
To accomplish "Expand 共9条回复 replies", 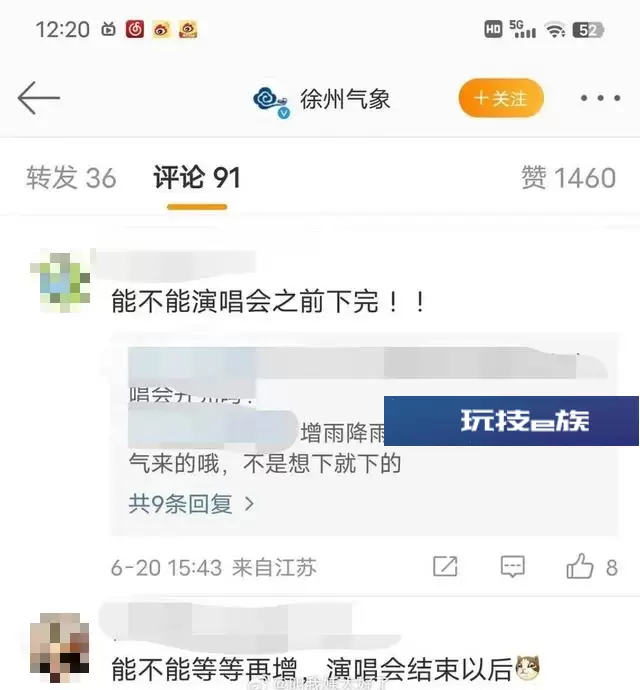I will click(x=191, y=504).
